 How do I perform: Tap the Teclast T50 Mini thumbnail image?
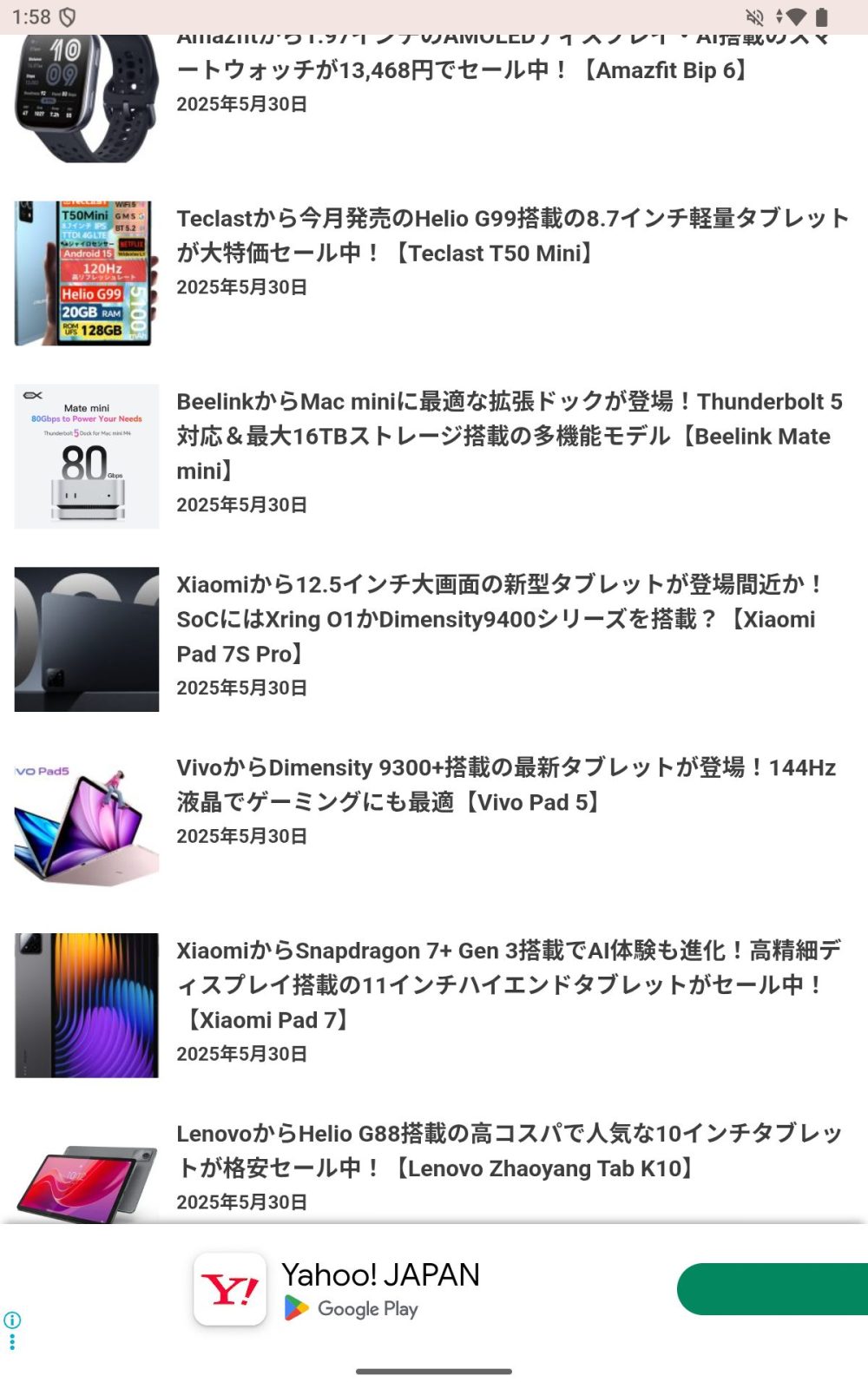click(87, 273)
